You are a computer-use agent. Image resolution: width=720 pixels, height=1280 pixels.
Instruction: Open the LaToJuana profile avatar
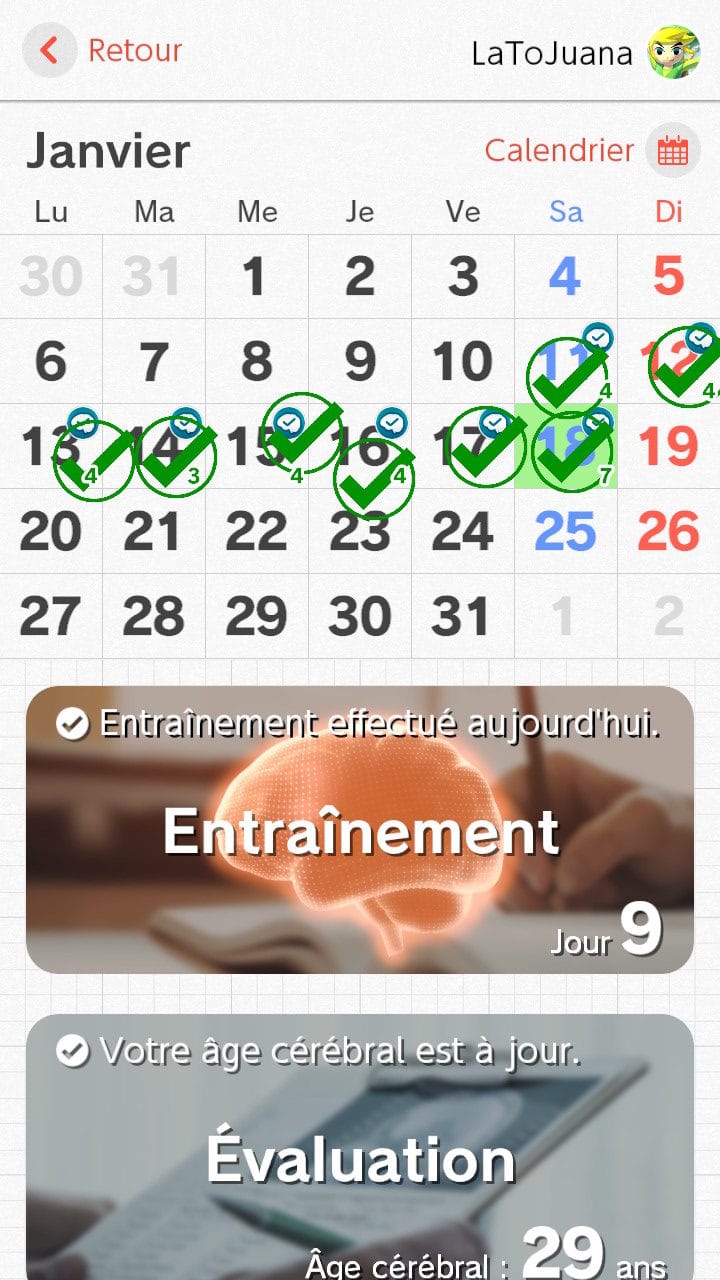pyautogui.click(x=673, y=52)
